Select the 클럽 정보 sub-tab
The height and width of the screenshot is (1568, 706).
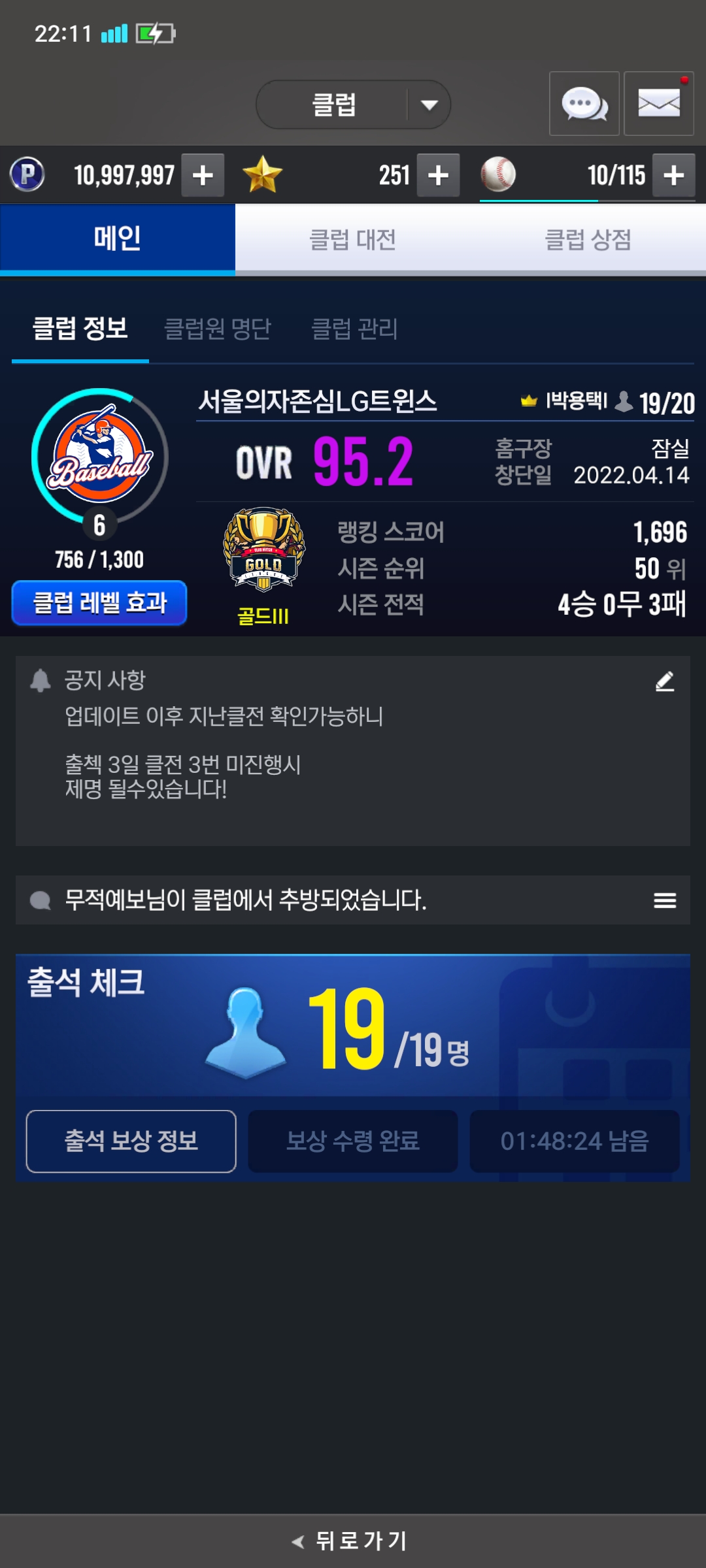coord(80,329)
